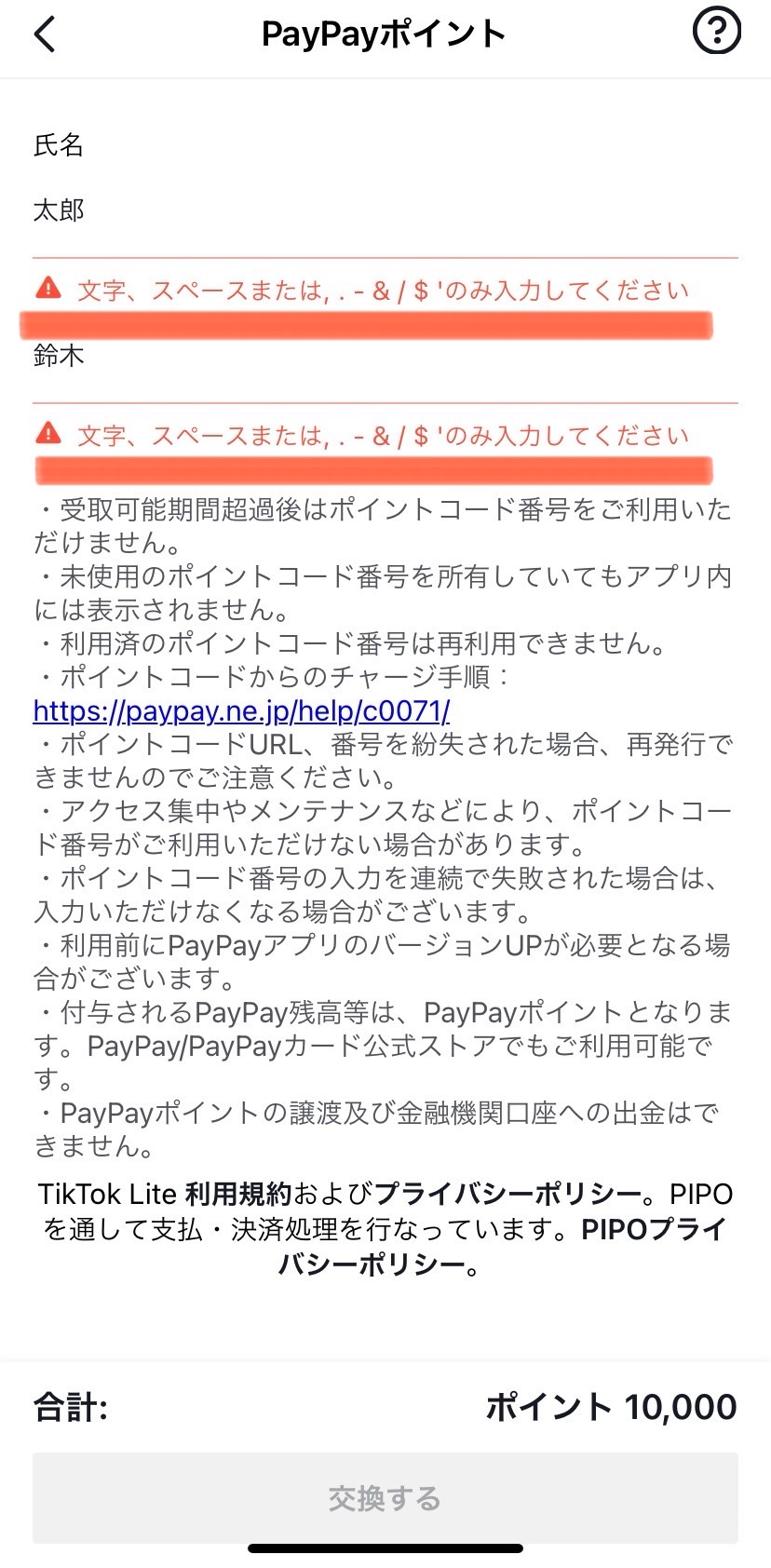Edit the name field containing 太郎
Image resolution: width=771 pixels, height=1568 pixels.
coord(385,212)
